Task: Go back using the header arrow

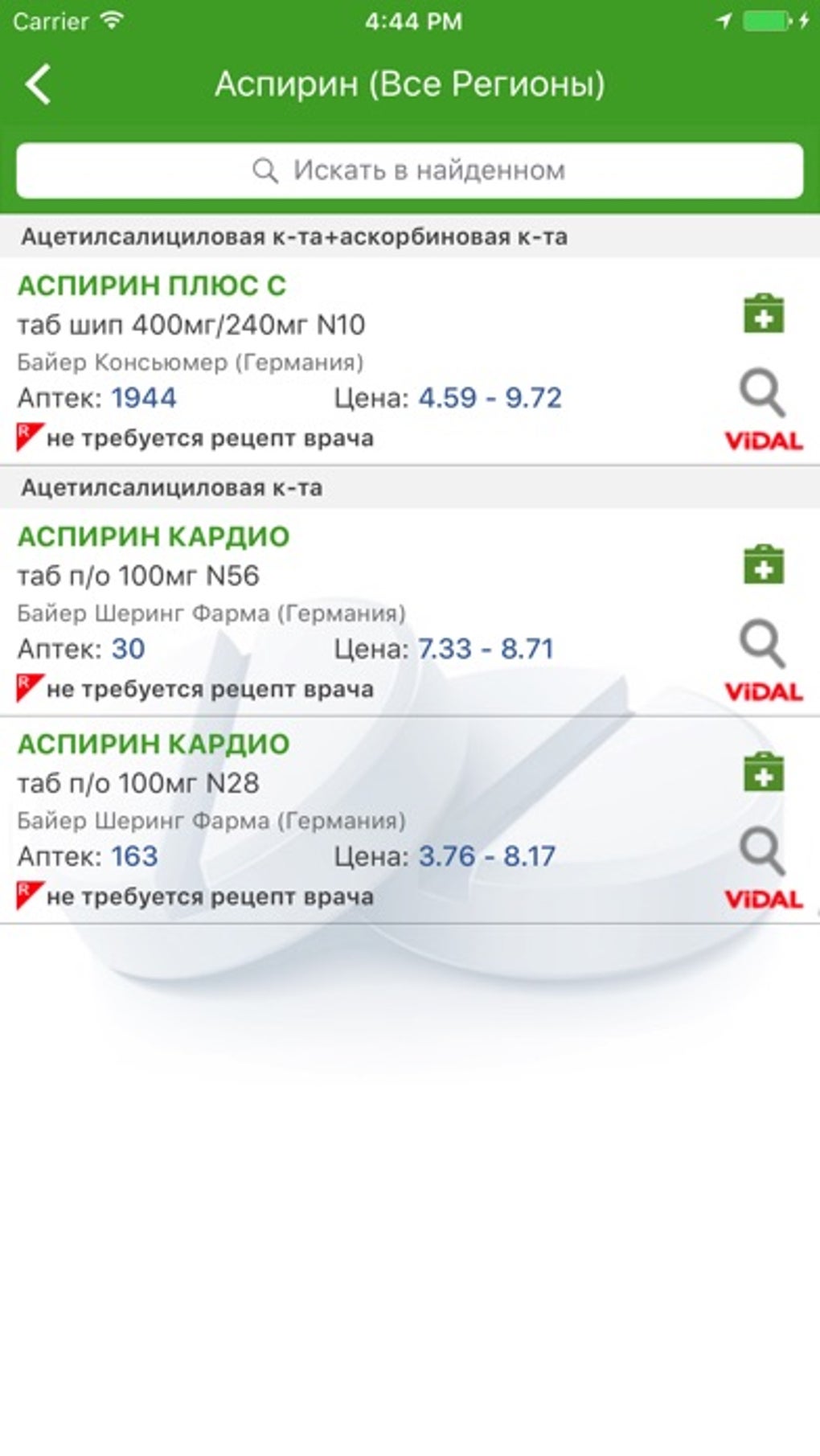Action: 39,84
